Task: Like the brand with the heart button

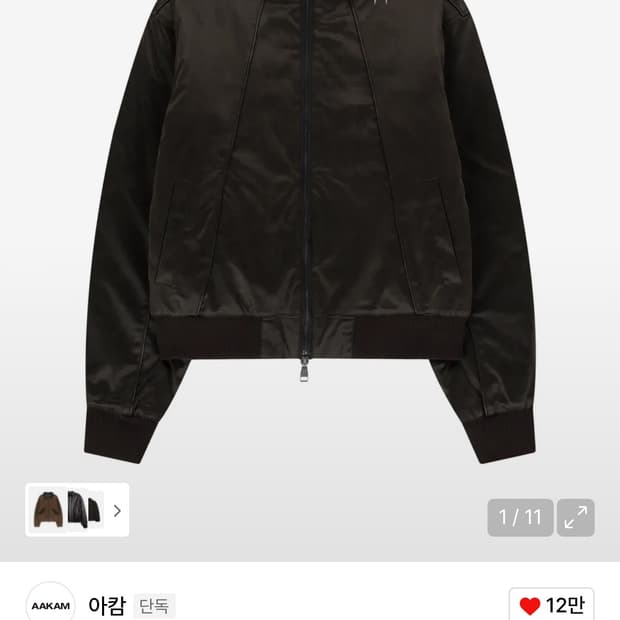Action: [x=551, y=604]
